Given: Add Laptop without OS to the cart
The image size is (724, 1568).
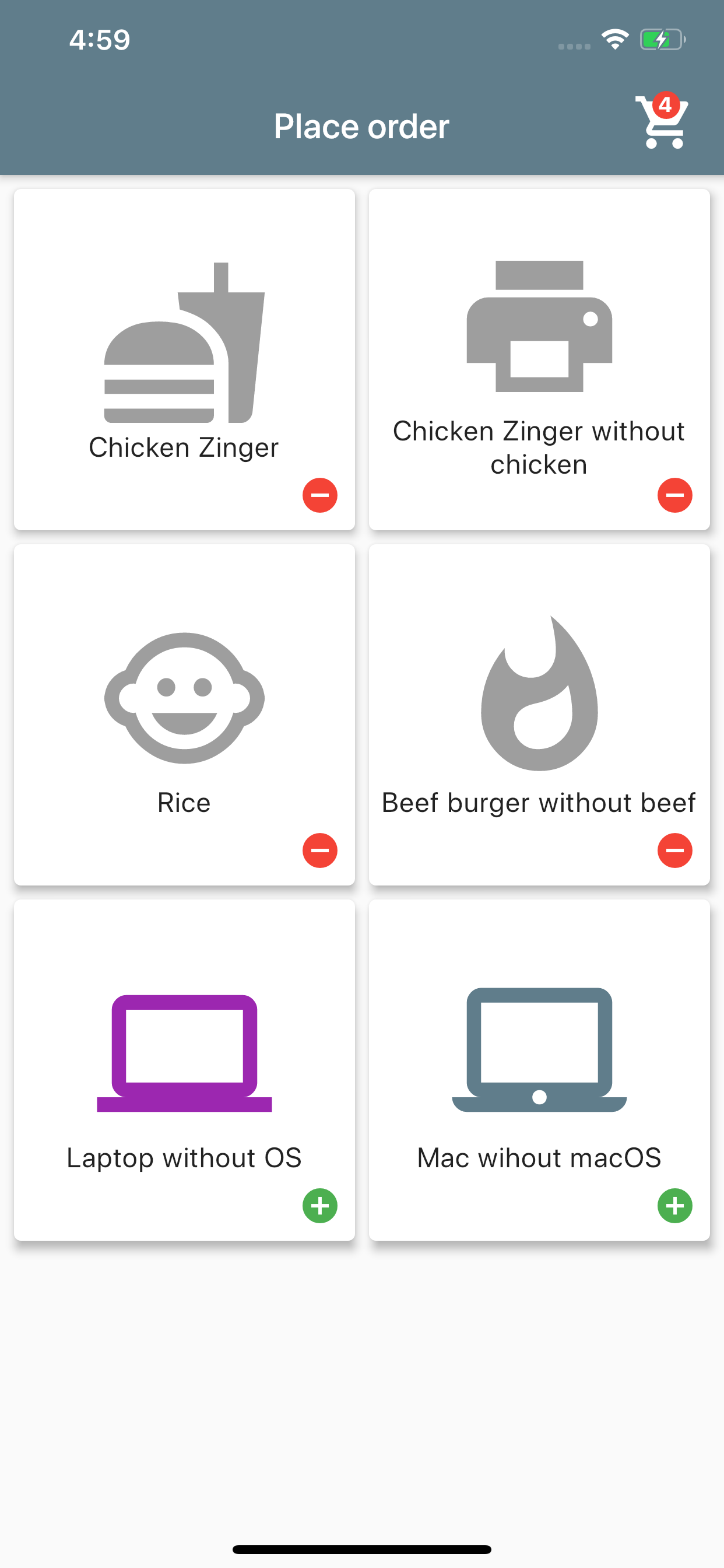Looking at the screenshot, I should 320,1205.
